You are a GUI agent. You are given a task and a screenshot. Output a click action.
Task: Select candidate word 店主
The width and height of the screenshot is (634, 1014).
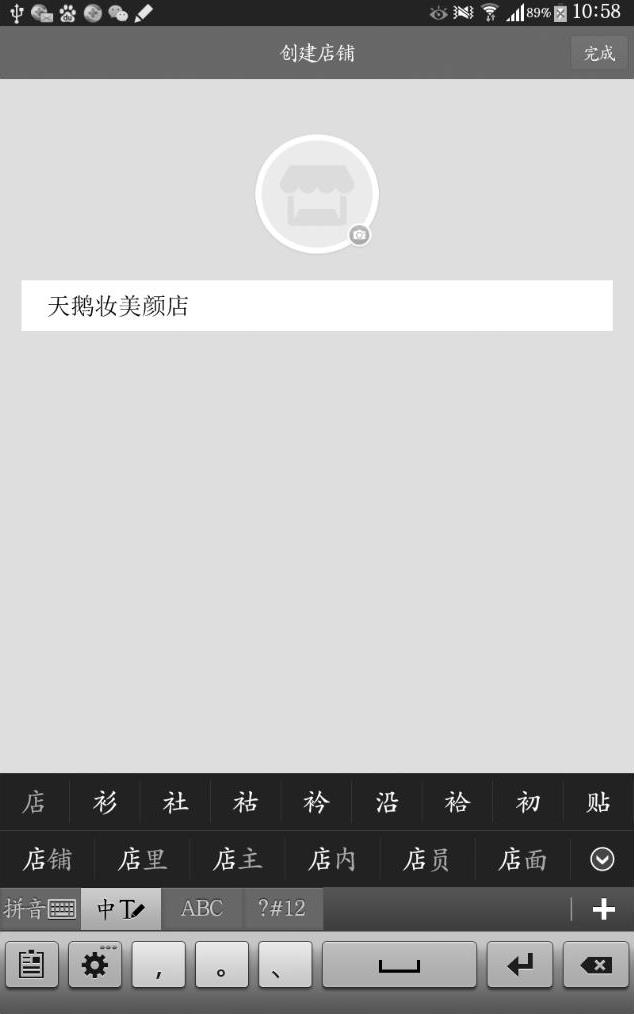click(x=237, y=859)
